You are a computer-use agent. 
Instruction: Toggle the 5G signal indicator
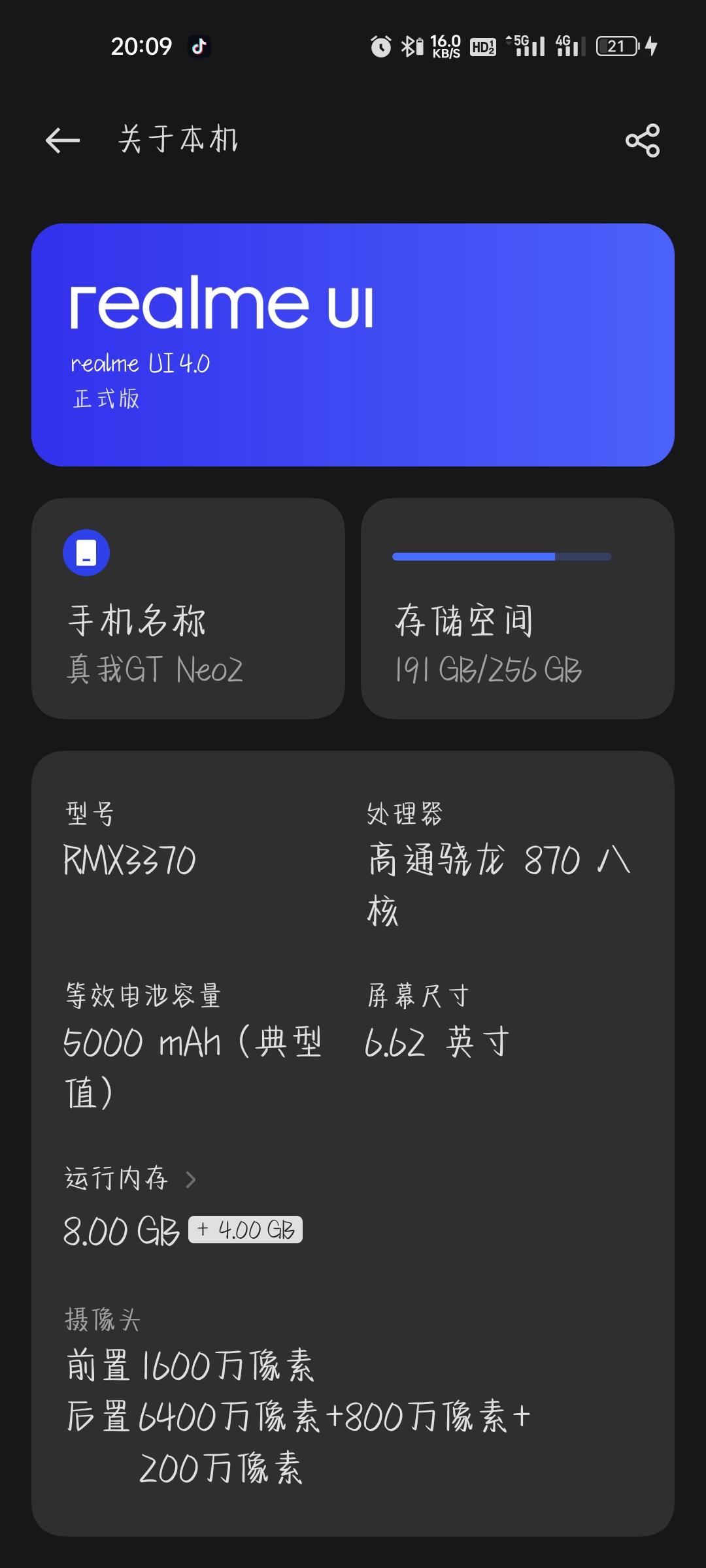[527, 47]
